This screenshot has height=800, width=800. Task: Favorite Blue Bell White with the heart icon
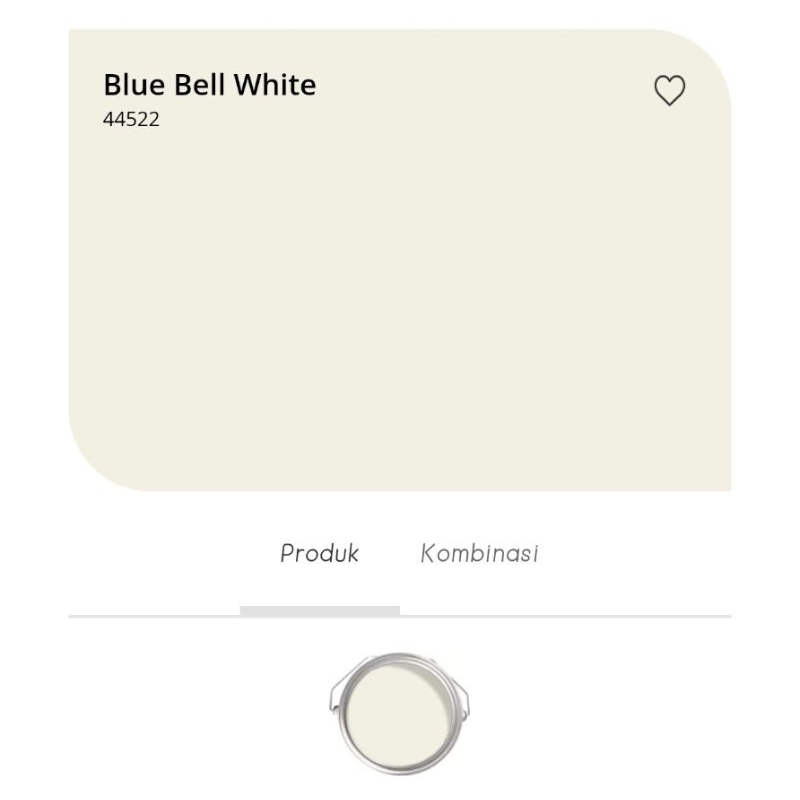coord(669,91)
